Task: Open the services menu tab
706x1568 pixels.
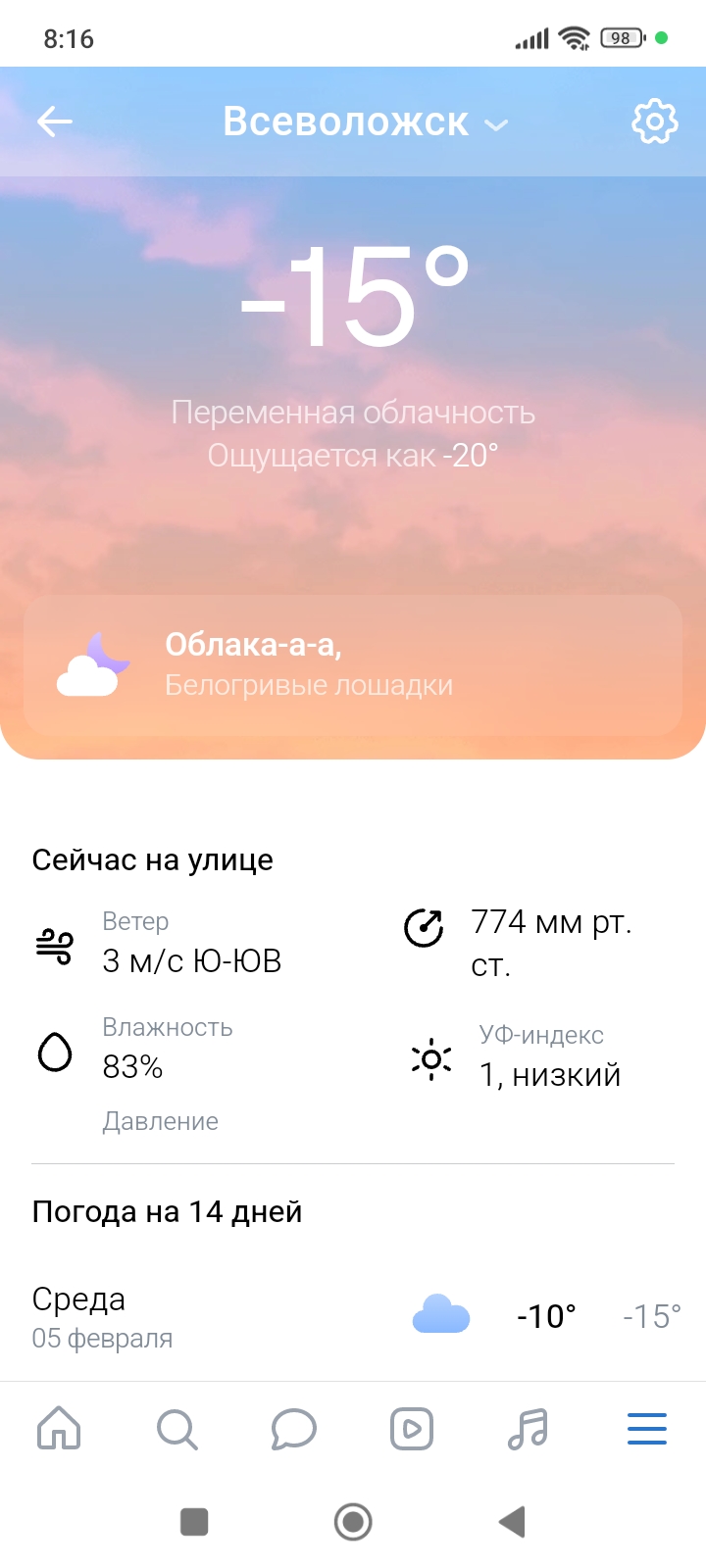Action: pos(647,1429)
